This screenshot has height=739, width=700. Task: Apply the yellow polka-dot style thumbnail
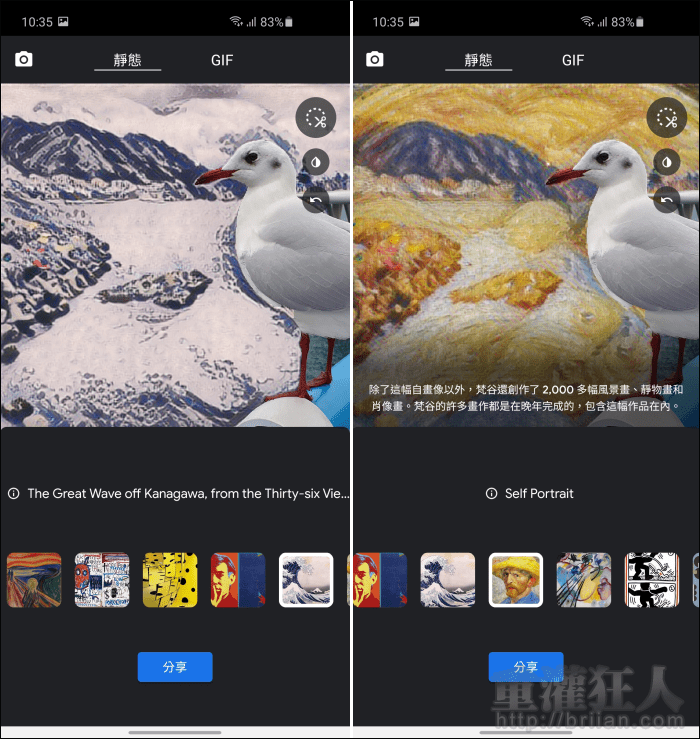[x=170, y=580]
